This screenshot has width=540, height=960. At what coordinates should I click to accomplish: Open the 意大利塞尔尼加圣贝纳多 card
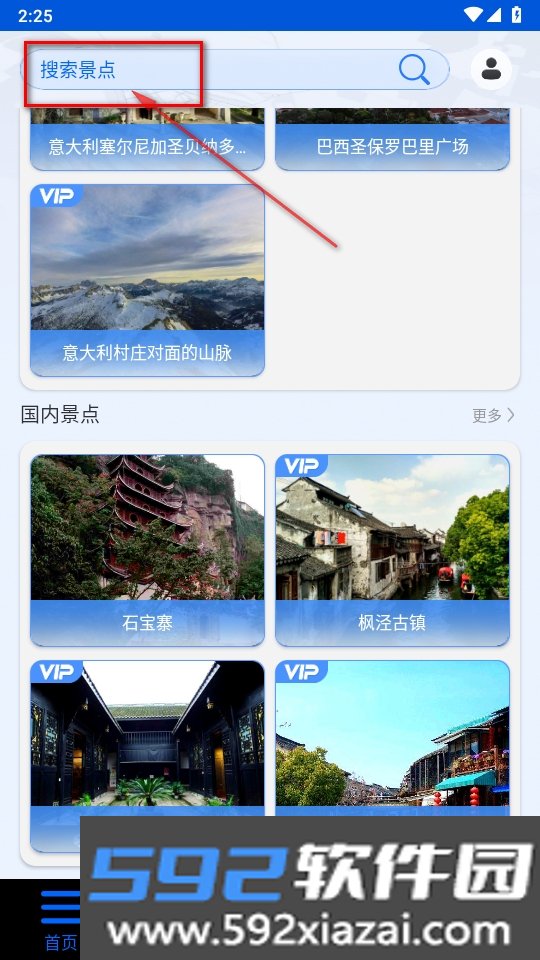click(x=148, y=140)
